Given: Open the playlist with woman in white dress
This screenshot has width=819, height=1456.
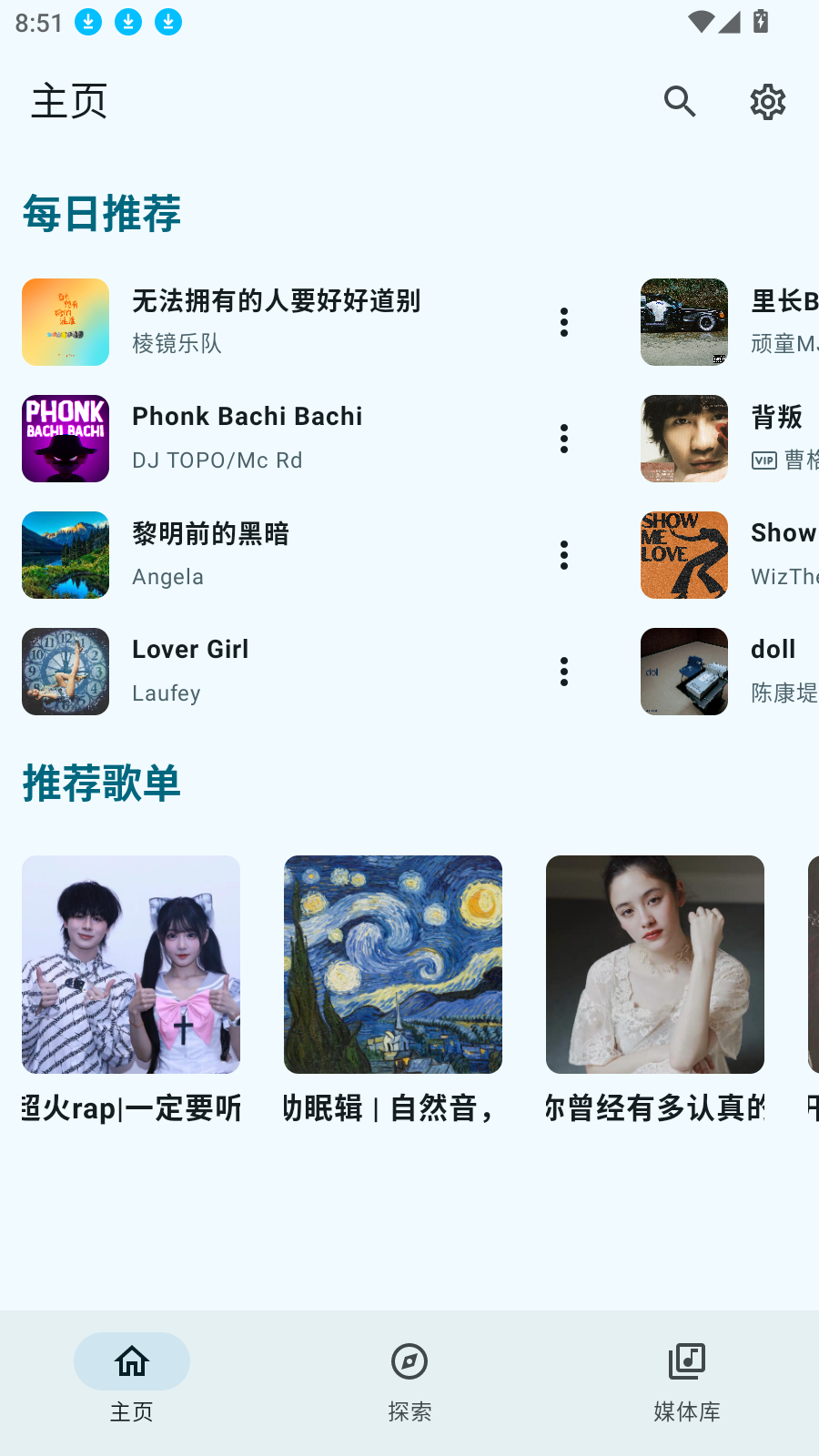Looking at the screenshot, I should click(655, 965).
